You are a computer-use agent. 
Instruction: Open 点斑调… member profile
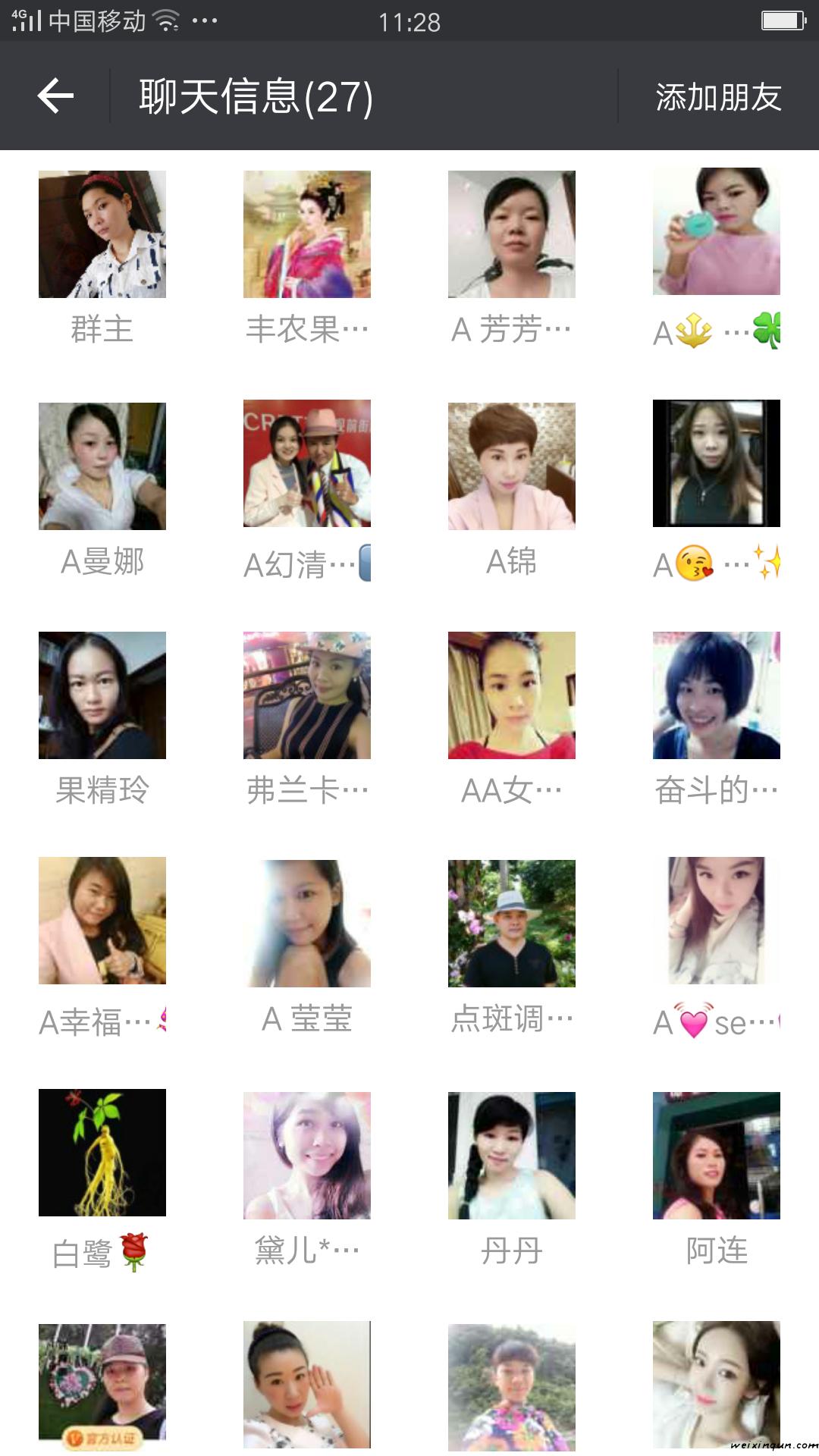(x=512, y=924)
